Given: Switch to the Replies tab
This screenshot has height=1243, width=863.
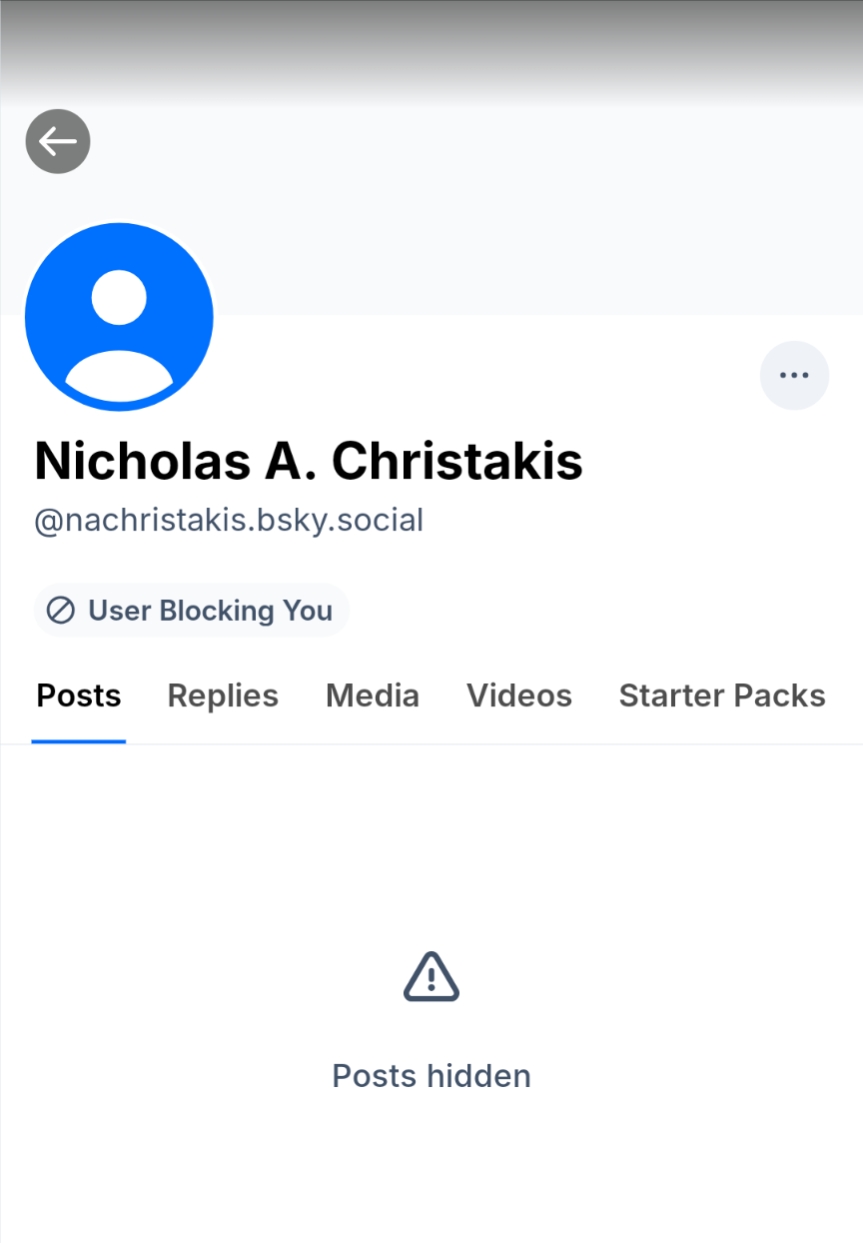Looking at the screenshot, I should (x=223, y=696).
